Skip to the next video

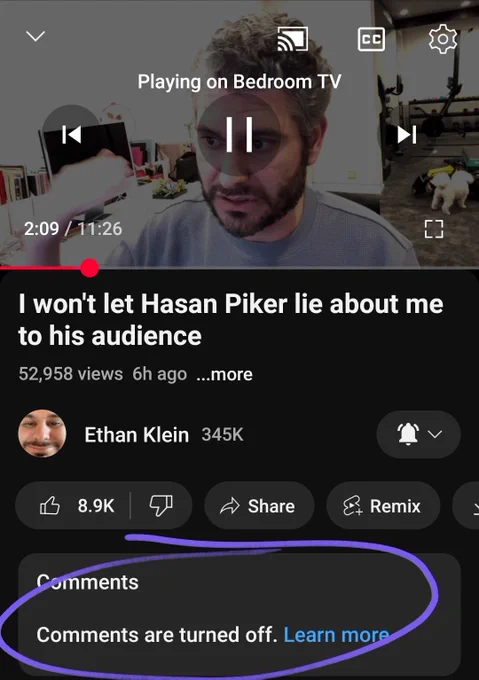407,134
